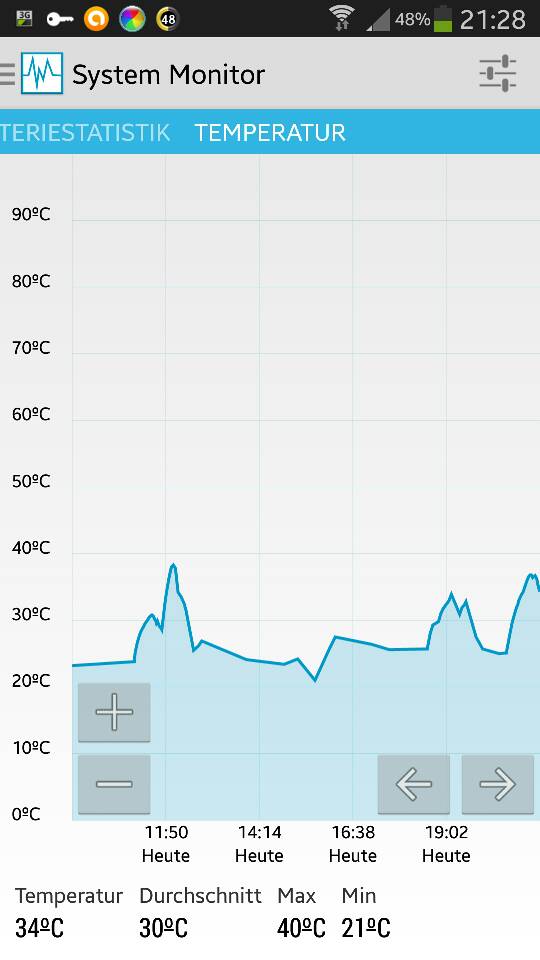Zoom in the graph with plus button
Image resolution: width=540 pixels, height=960 pixels.
pos(114,712)
